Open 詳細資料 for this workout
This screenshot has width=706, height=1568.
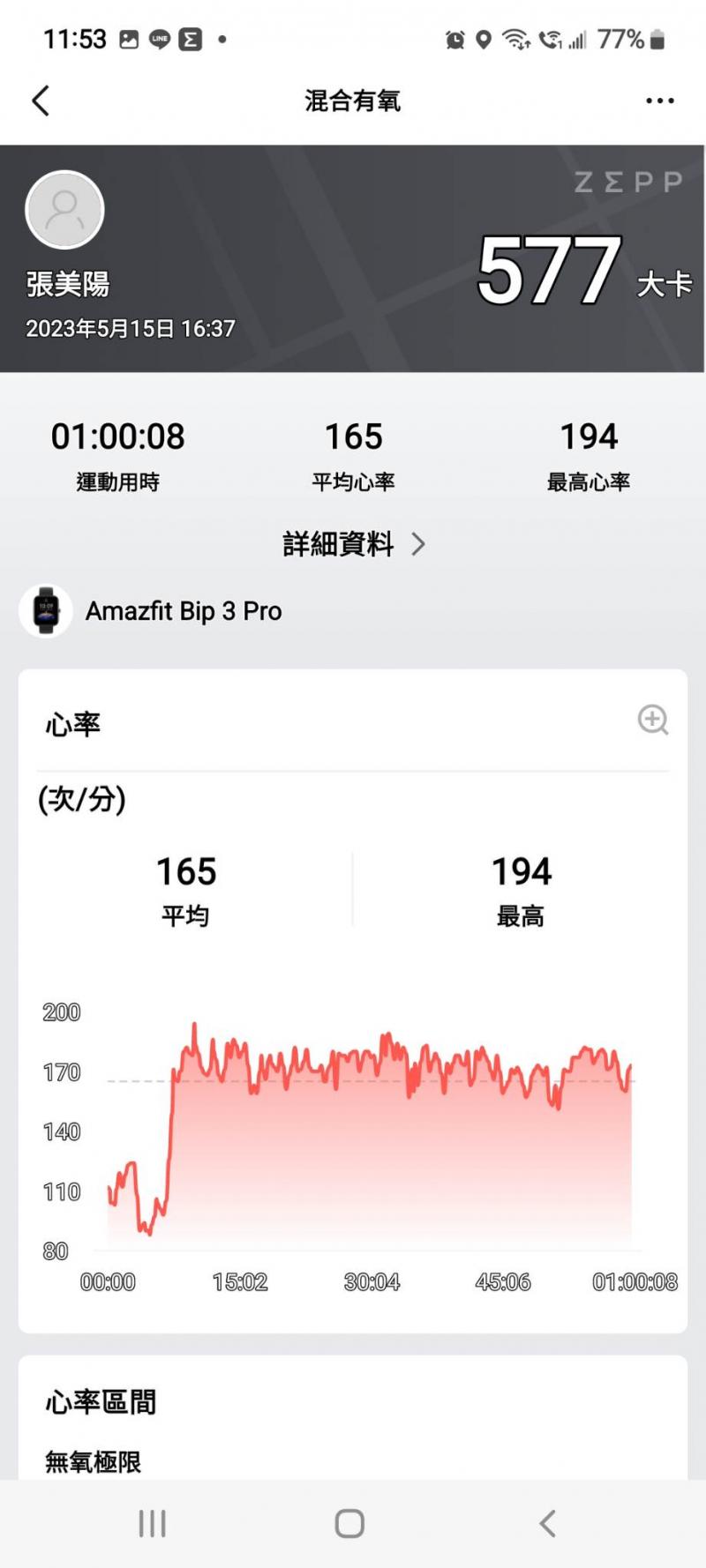(353, 544)
